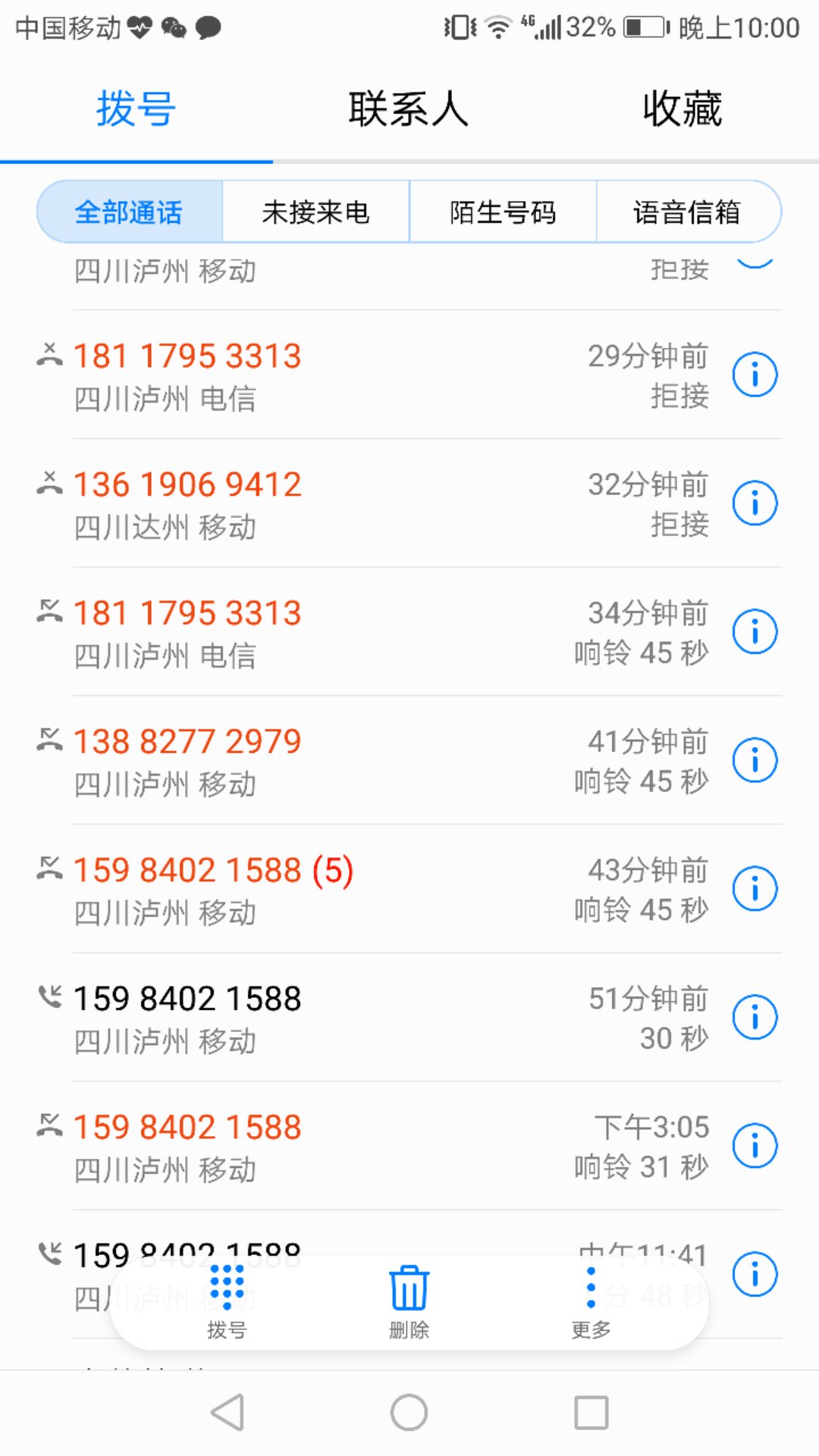Call the number rejected 29分钟前
Image resolution: width=819 pixels, height=1456 pixels.
[x=303, y=375]
